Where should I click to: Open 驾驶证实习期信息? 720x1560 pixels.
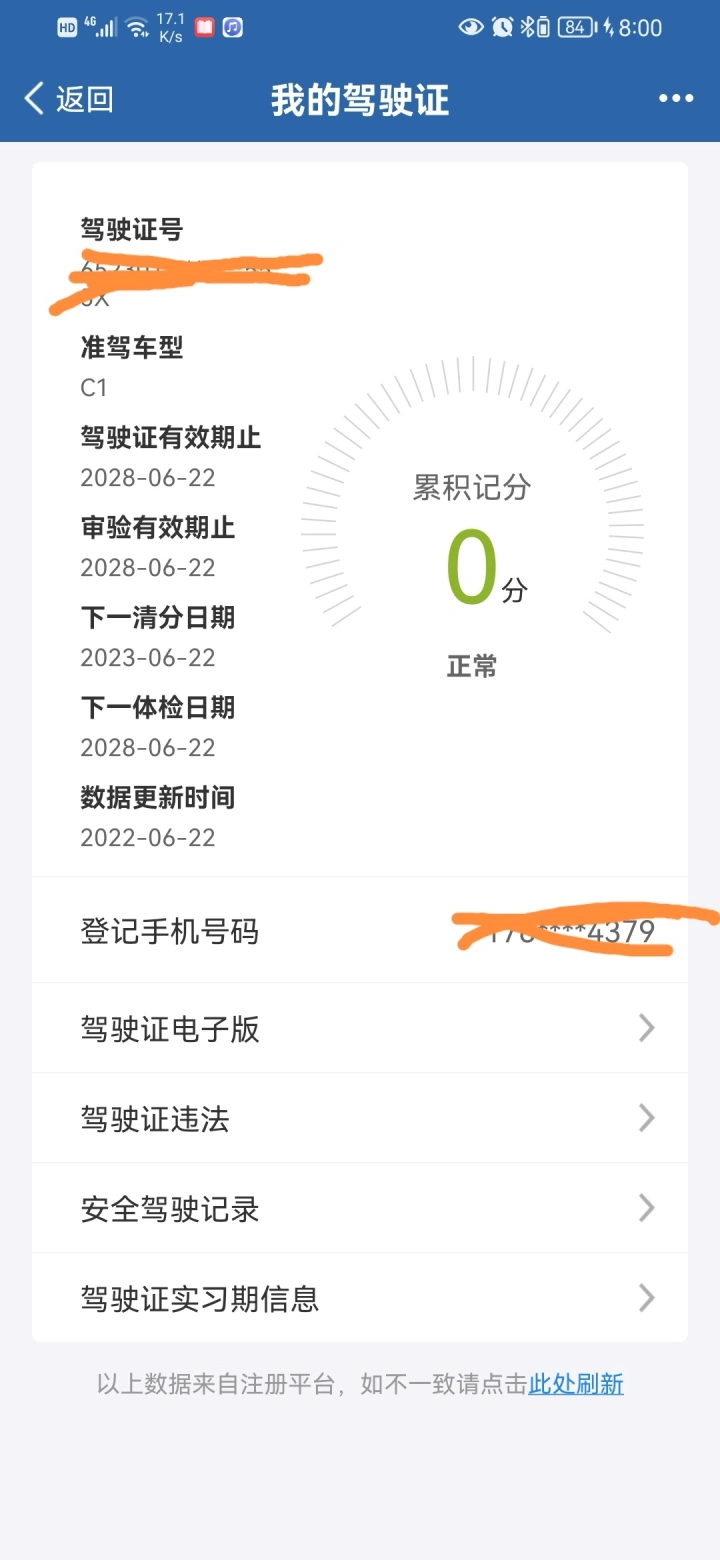point(360,1298)
